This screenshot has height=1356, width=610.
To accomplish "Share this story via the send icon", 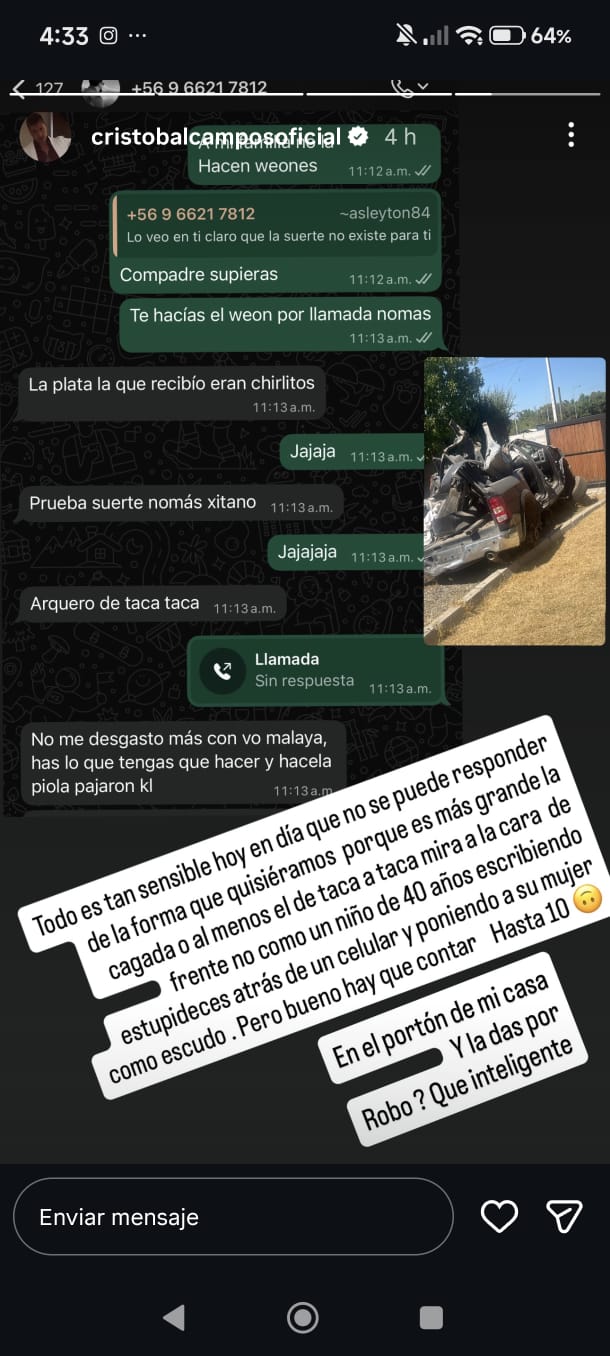I will pyautogui.click(x=564, y=1216).
